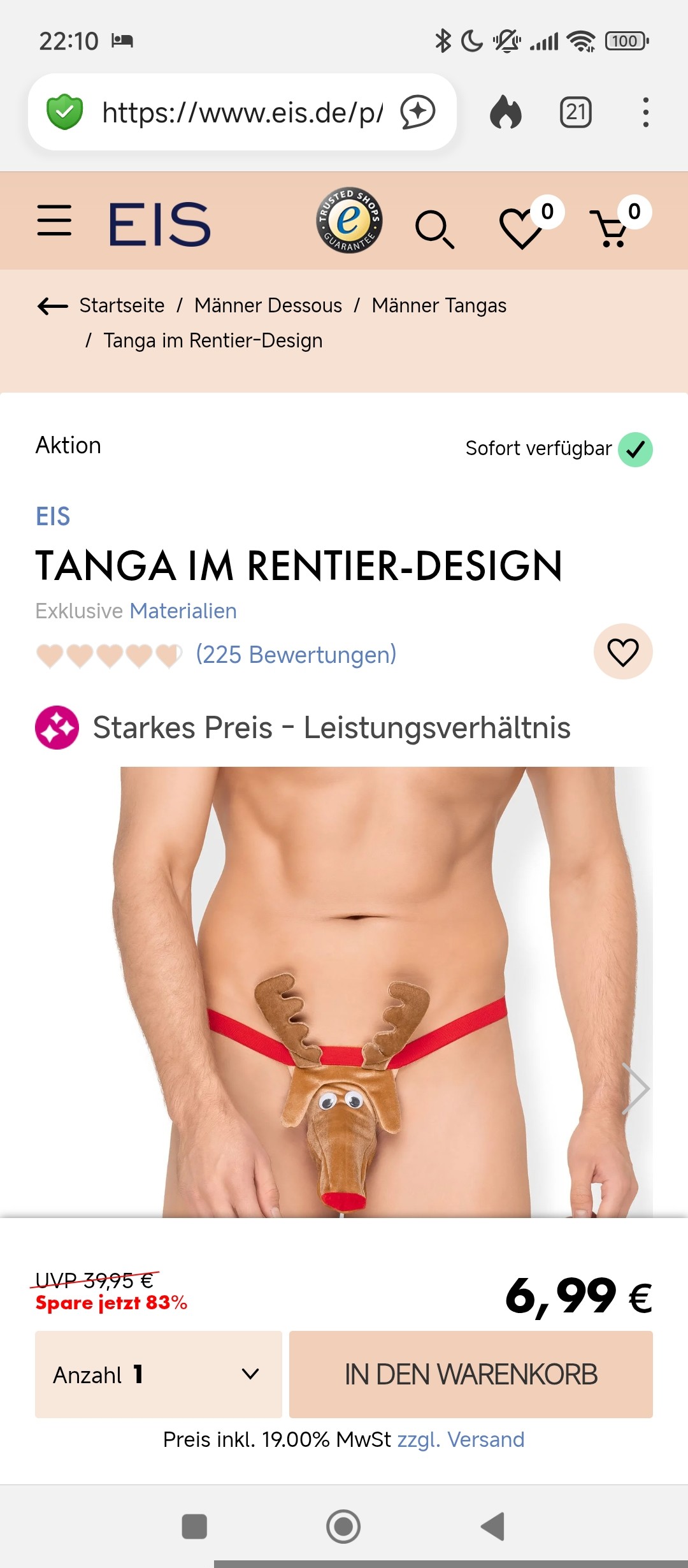Open the browser tab switcher

[x=575, y=113]
